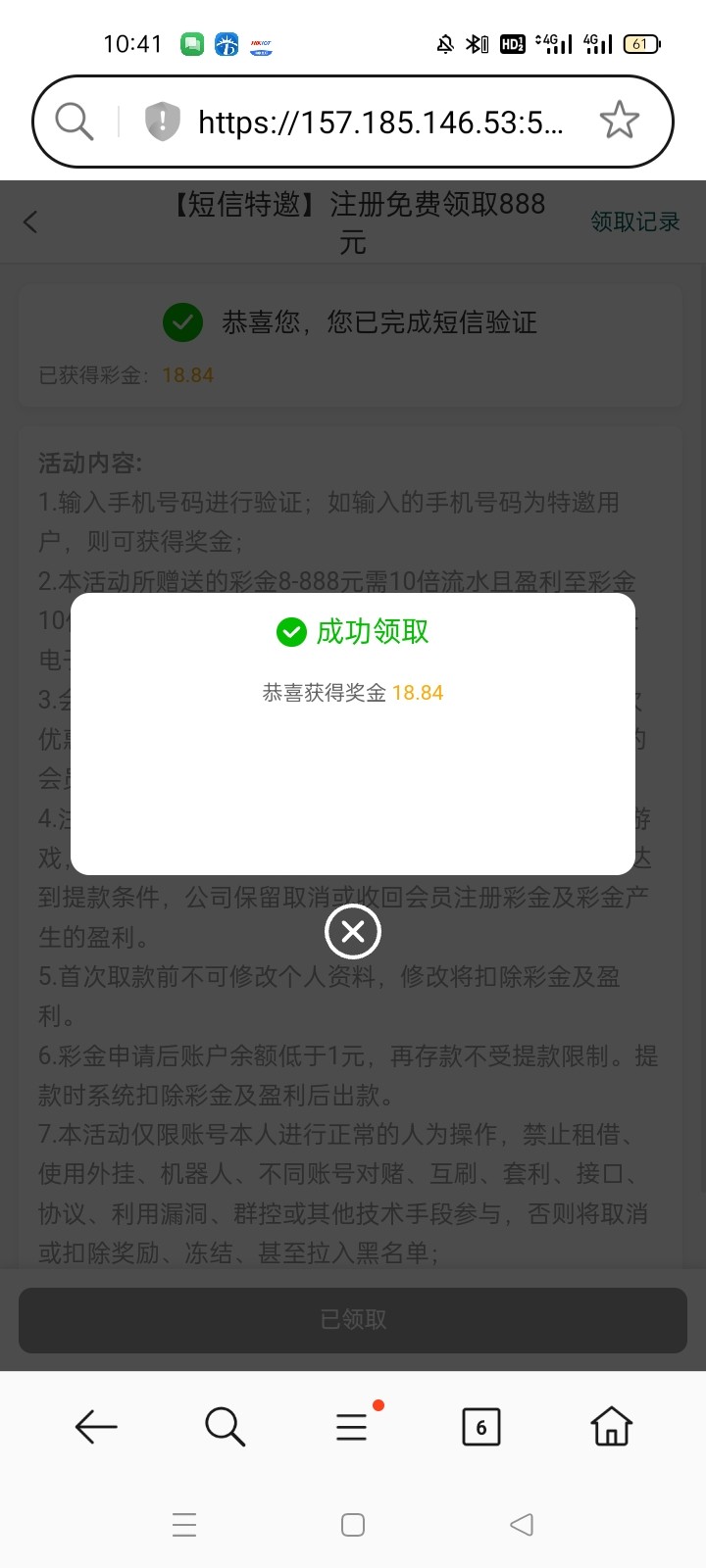Bookmark this page with the star icon

[x=619, y=122]
